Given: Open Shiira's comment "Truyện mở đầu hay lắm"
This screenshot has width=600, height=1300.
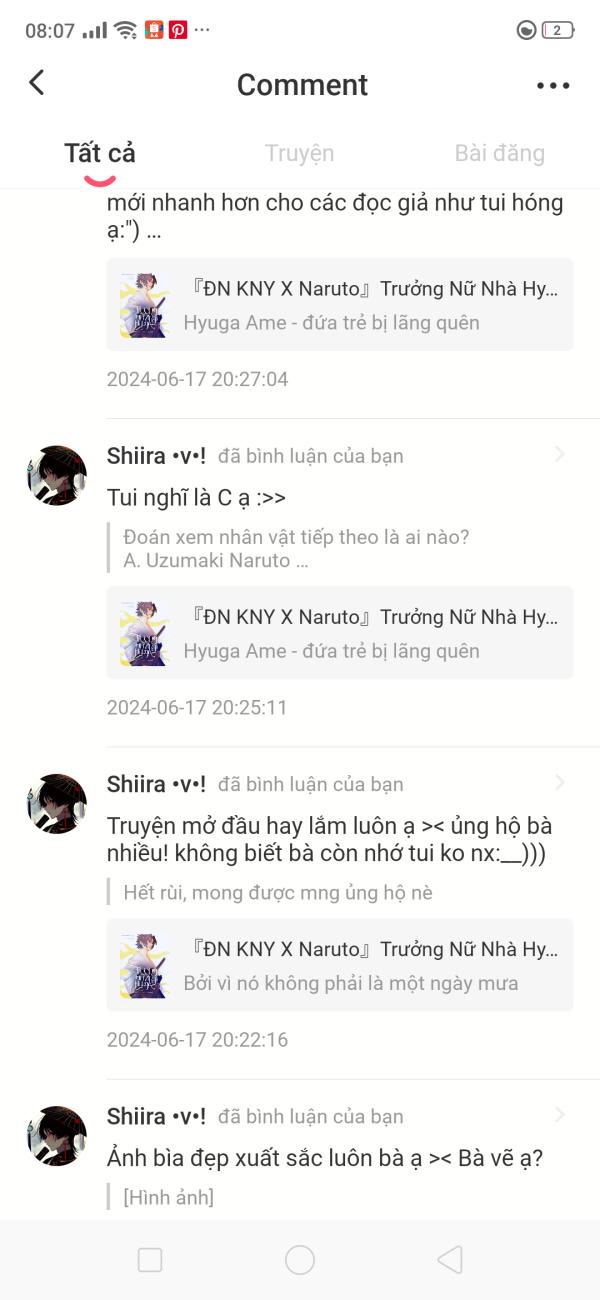Looking at the screenshot, I should click(329, 840).
